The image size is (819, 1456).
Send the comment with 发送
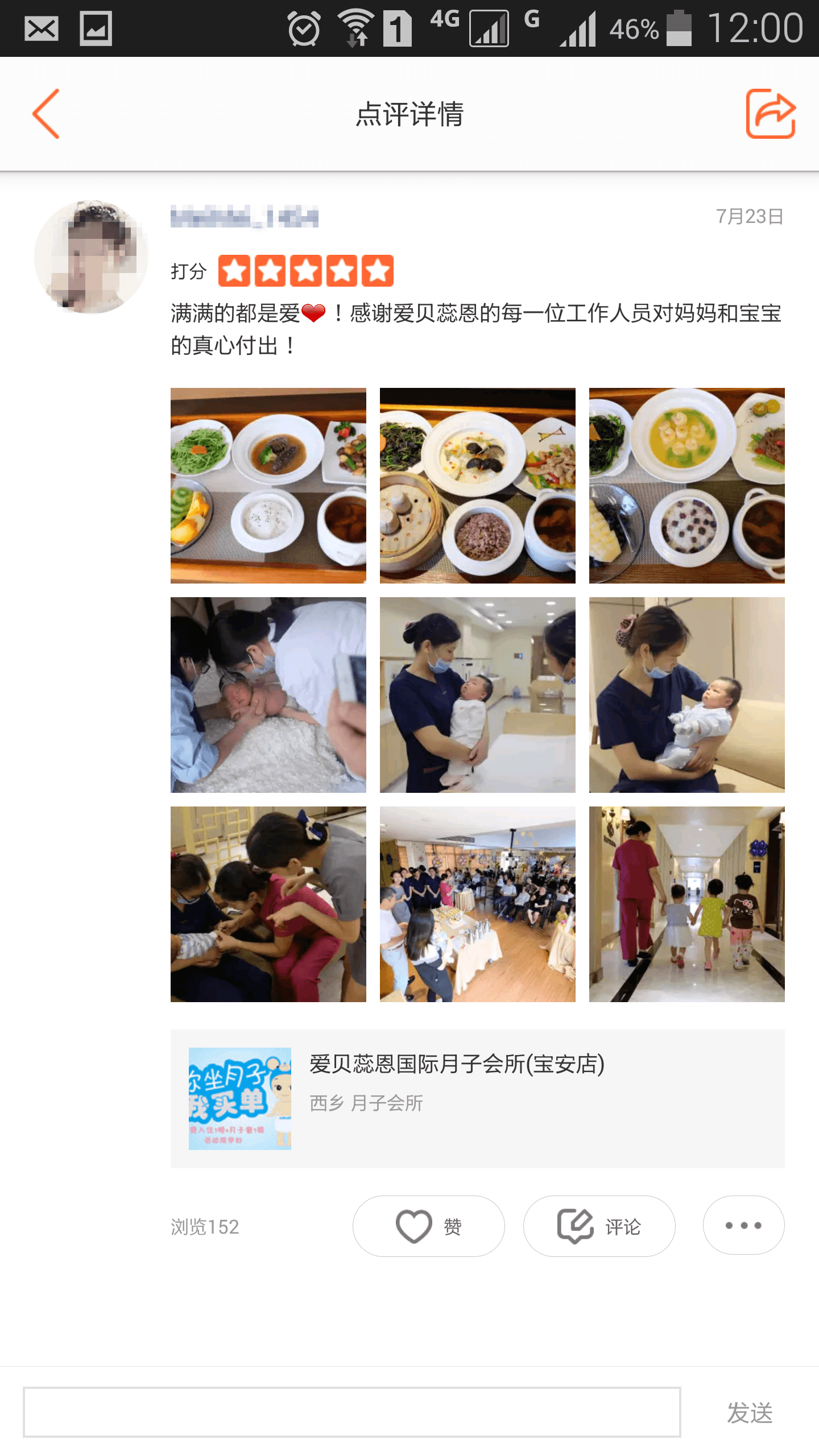coord(750,1413)
